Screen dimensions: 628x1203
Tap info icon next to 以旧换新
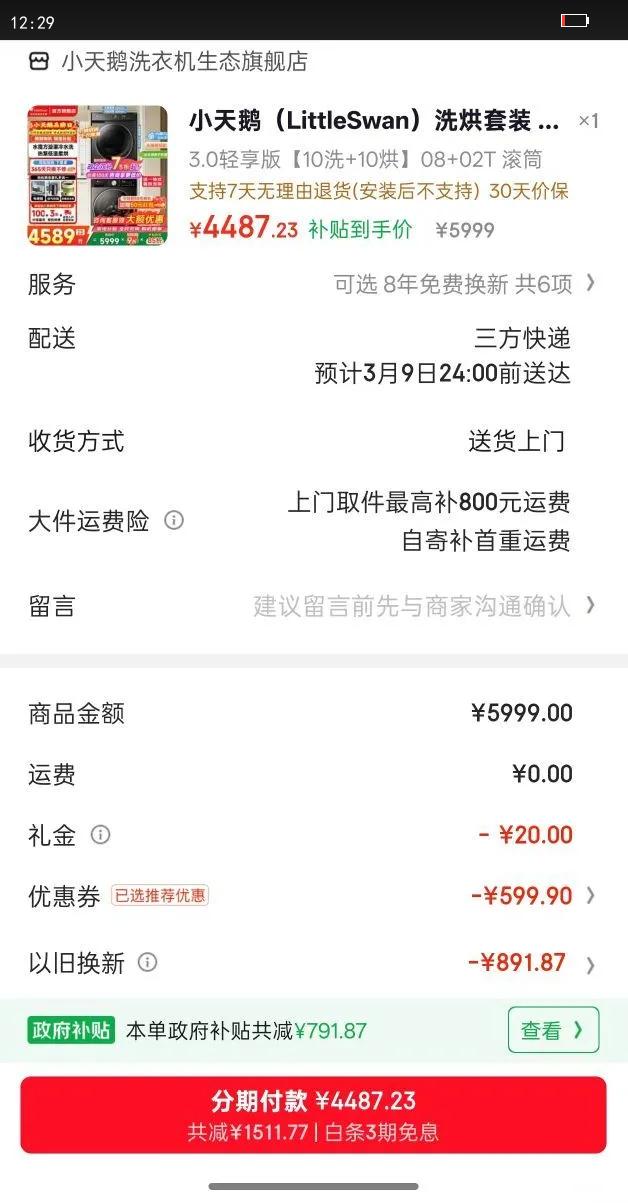click(x=147, y=963)
